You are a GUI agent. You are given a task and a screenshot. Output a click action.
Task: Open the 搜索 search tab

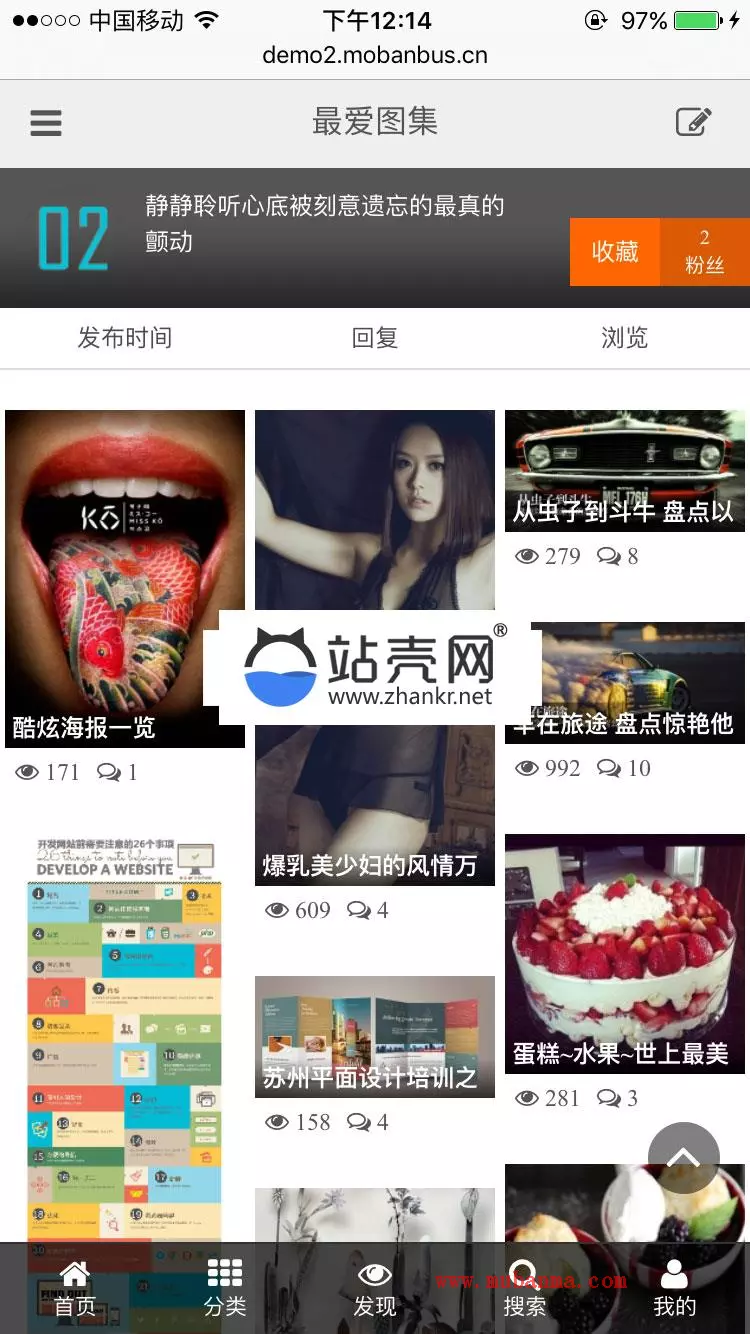coord(524,1289)
